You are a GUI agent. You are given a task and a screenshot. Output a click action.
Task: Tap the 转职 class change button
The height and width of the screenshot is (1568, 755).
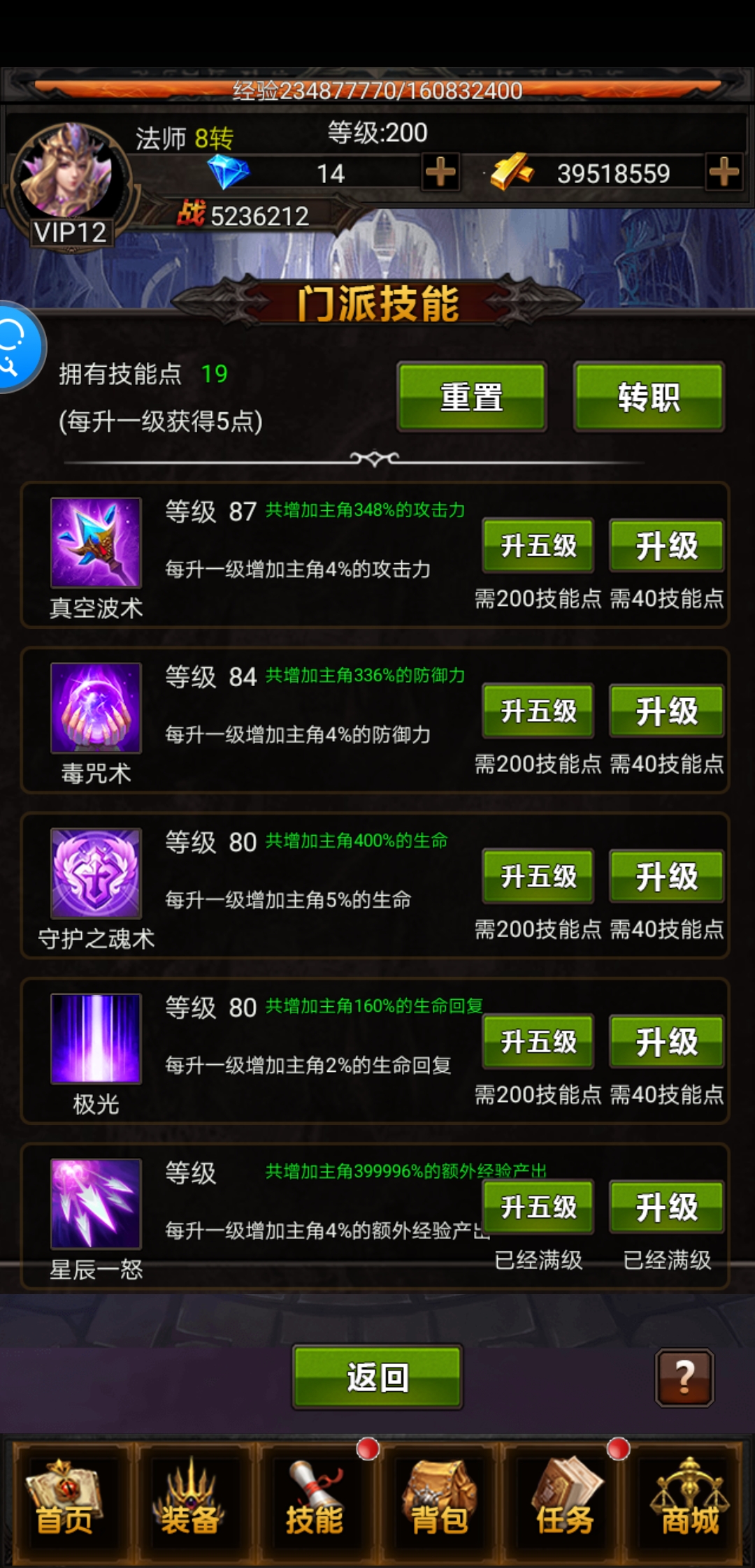[x=649, y=397]
